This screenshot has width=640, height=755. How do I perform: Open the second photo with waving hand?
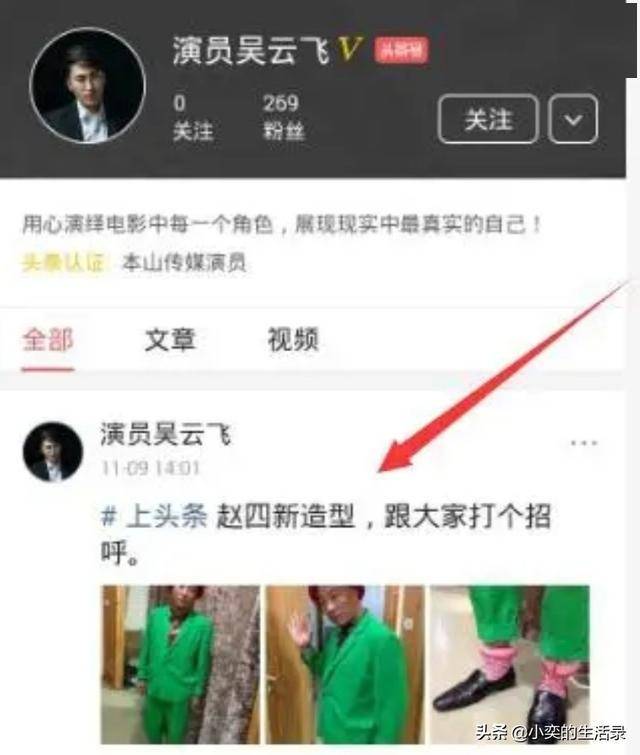coord(344,664)
